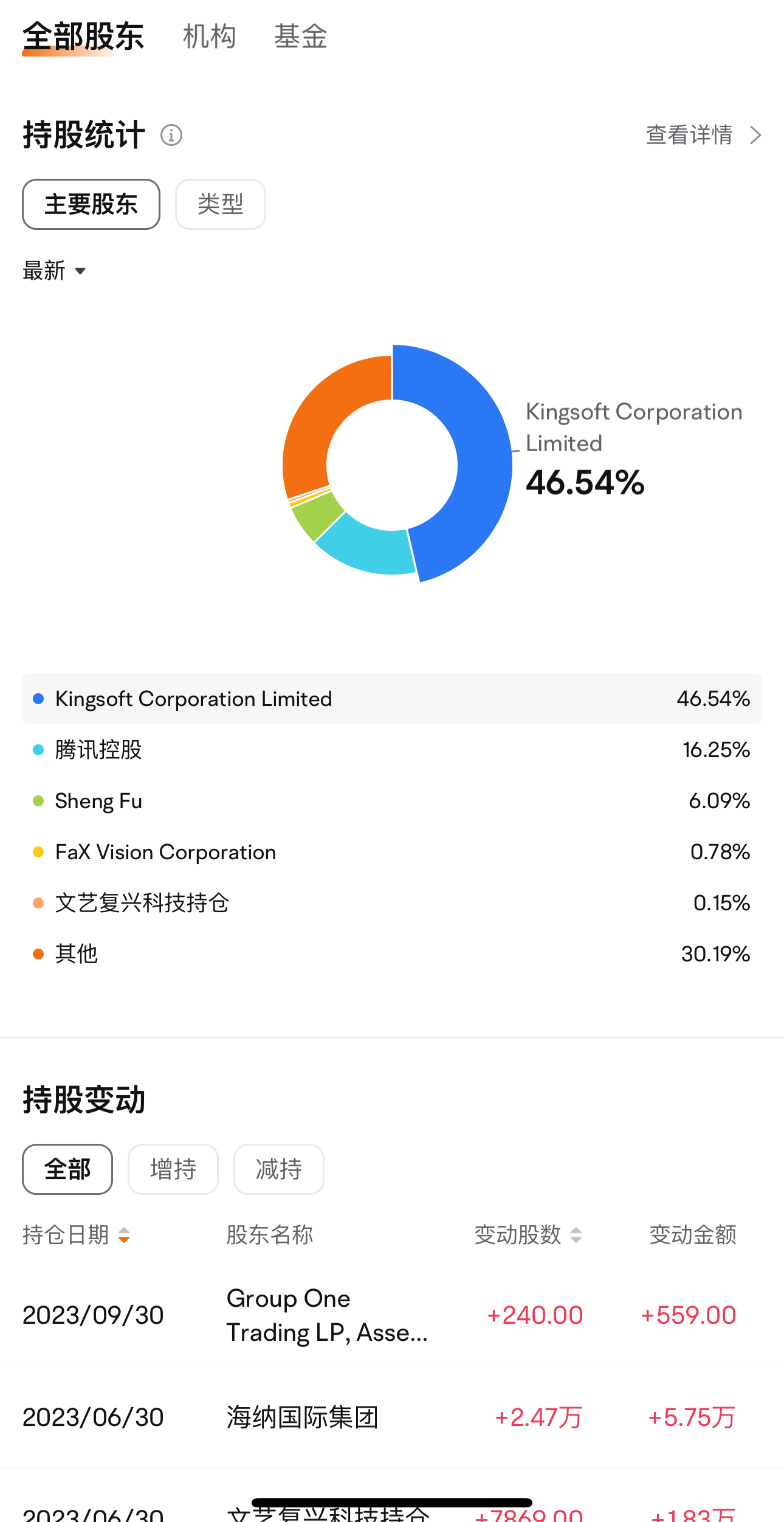The image size is (784, 1522).
Task: Switch to the 类型 chip
Action: 220,204
